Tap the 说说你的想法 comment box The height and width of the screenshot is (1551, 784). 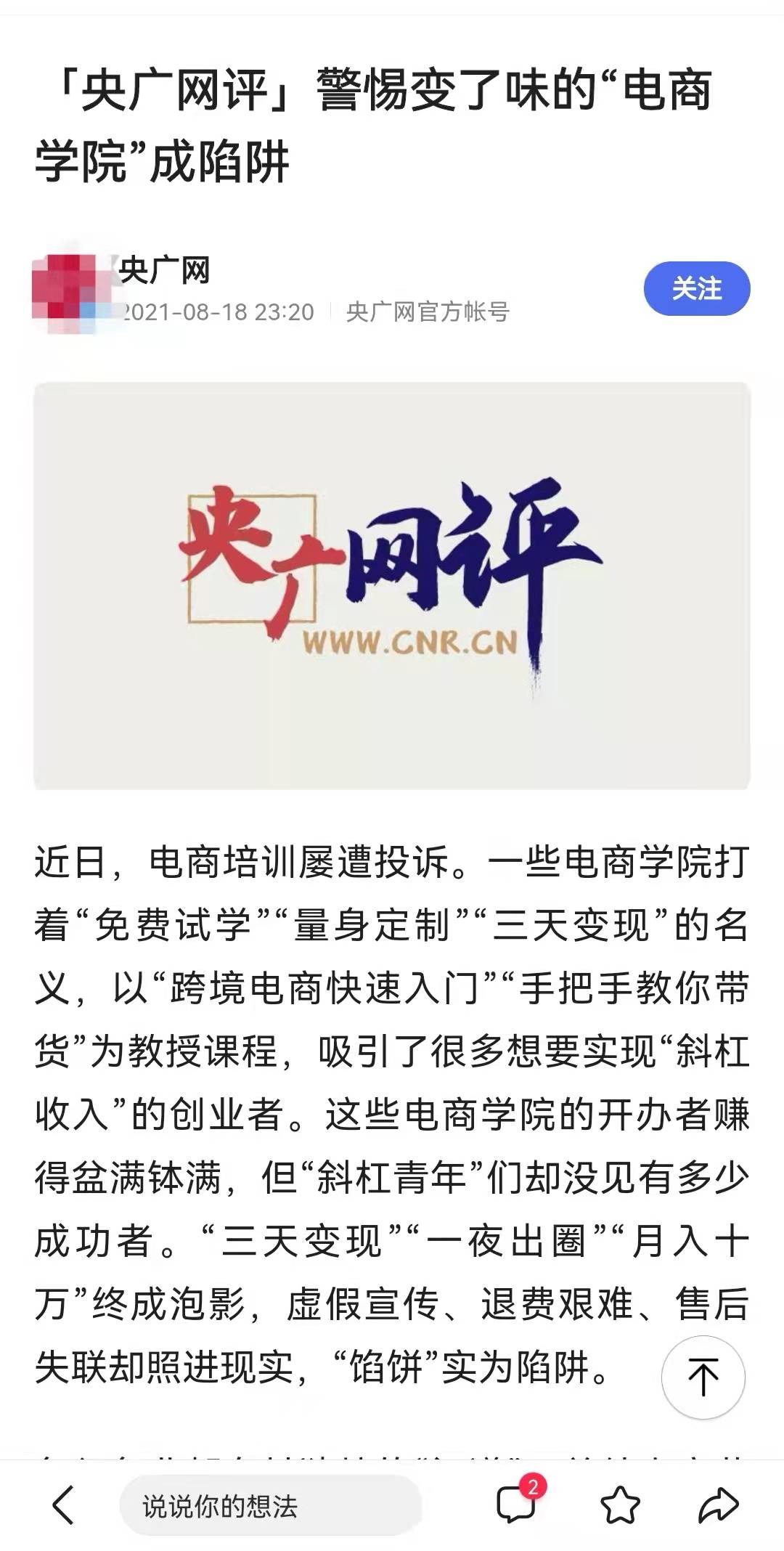point(270,1507)
